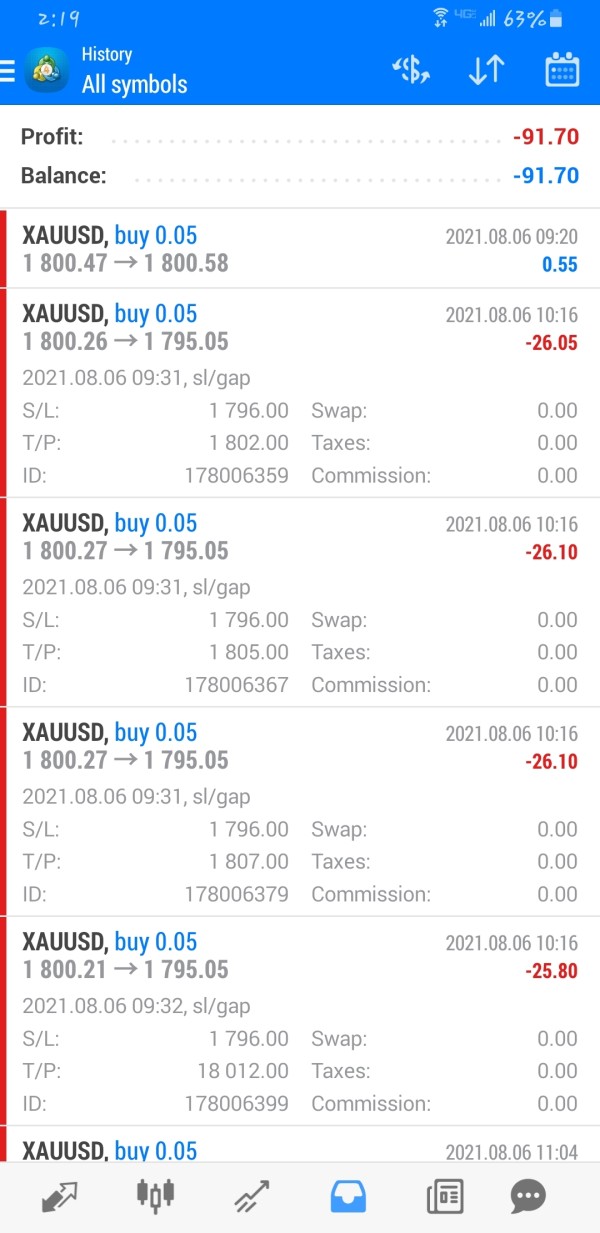Switch to the Trade tab
The image size is (600, 1233).
click(x=252, y=1196)
